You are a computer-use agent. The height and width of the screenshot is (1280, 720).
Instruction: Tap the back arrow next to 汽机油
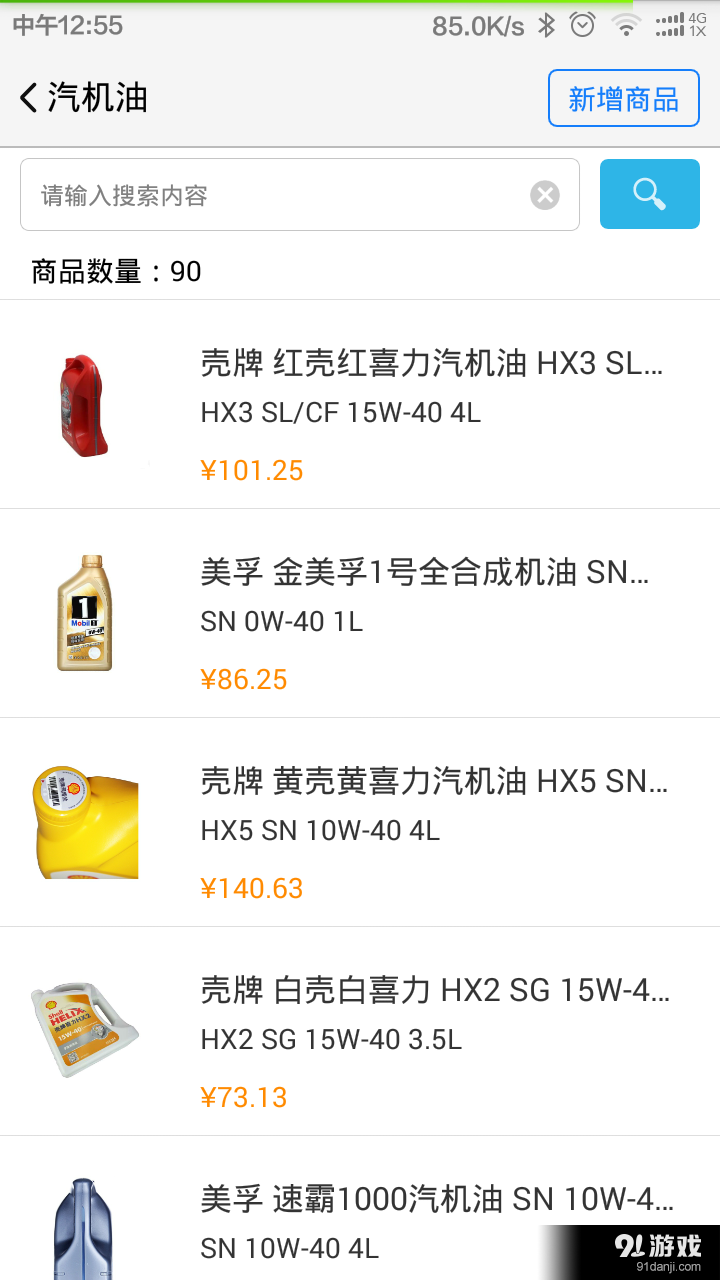[x=27, y=97]
